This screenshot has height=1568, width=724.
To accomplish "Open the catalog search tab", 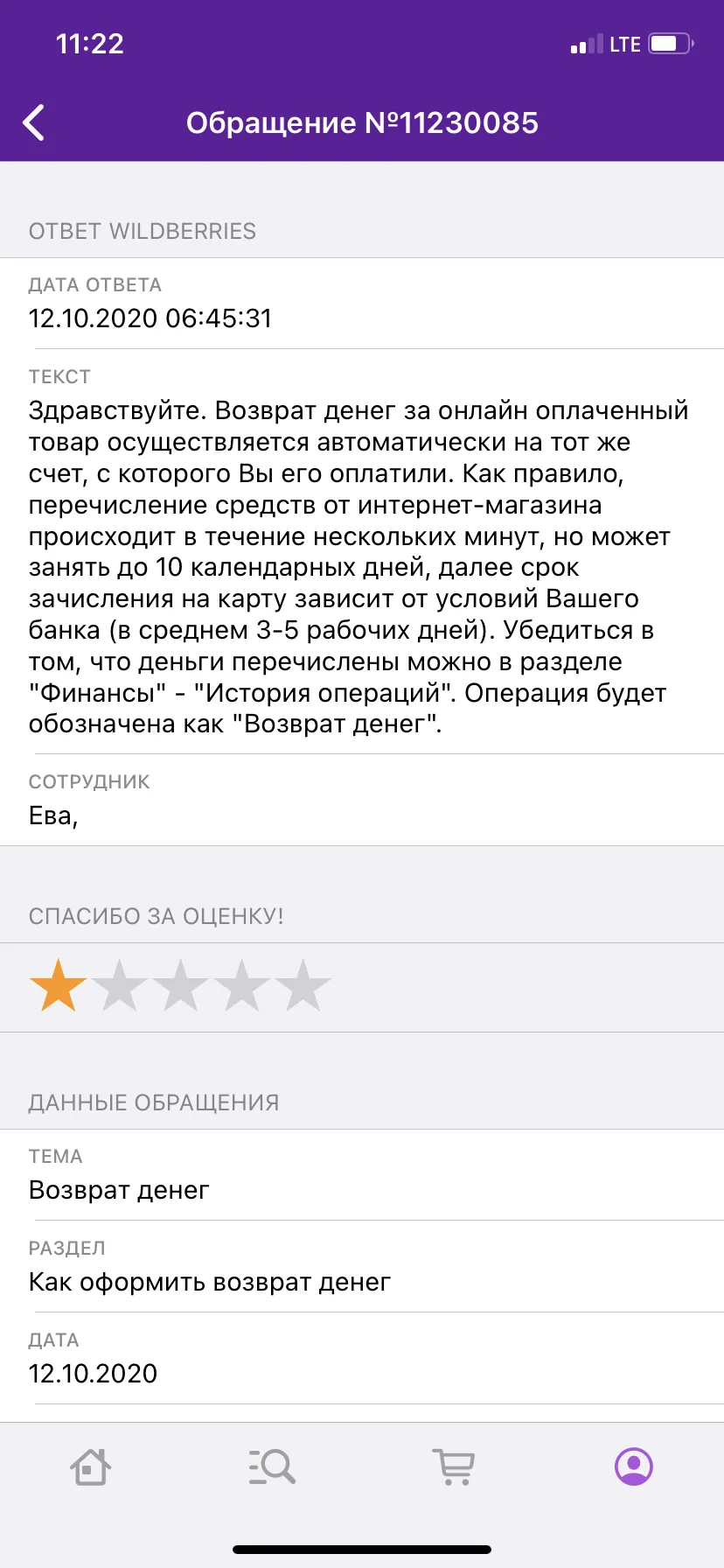I will 272,1466.
